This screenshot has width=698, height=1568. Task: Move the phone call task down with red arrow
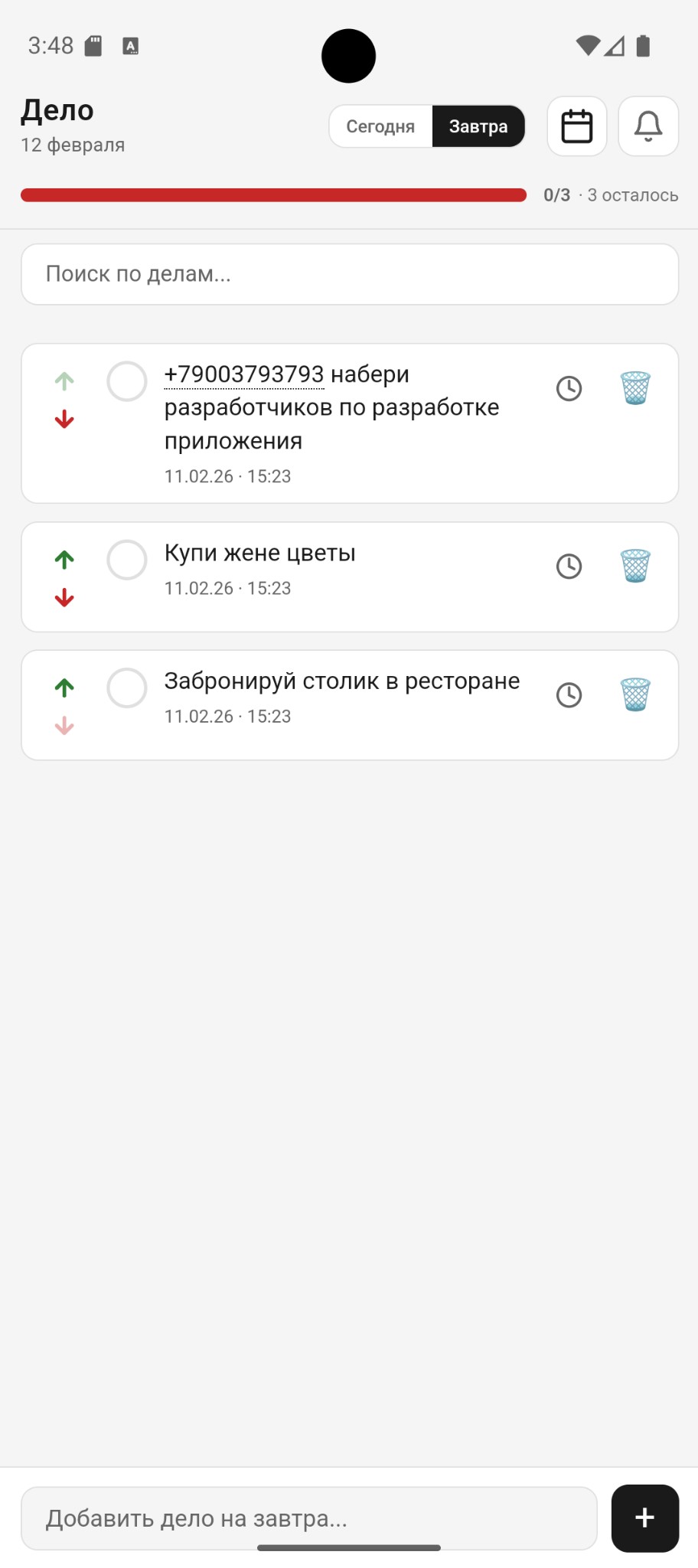click(x=64, y=418)
